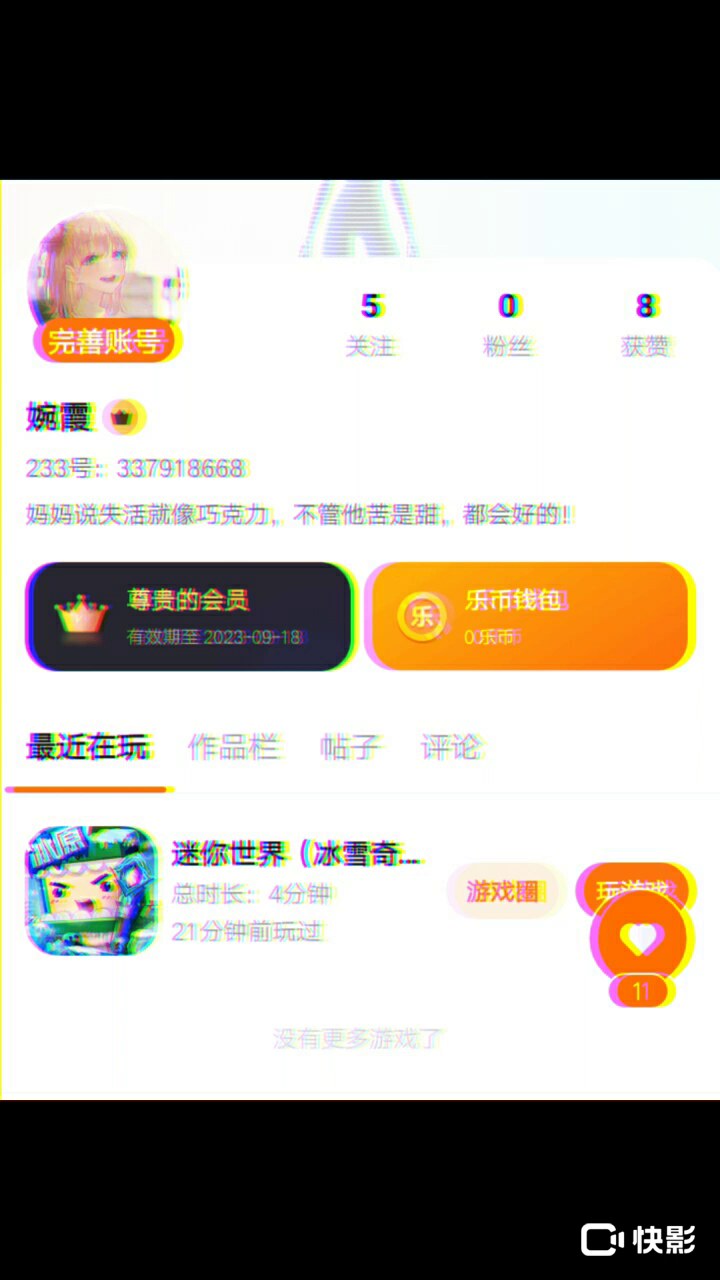The image size is (720, 1280).
Task: Switch to the 作品栏 tab
Action: (x=235, y=747)
